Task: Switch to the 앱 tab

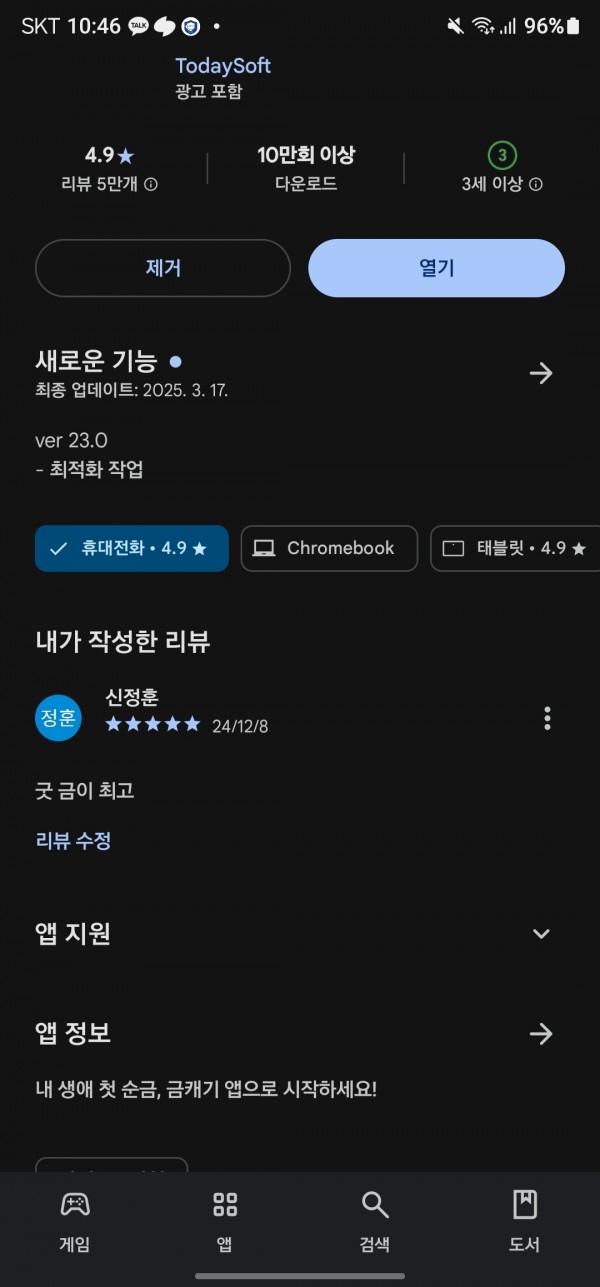Action: [x=225, y=1221]
